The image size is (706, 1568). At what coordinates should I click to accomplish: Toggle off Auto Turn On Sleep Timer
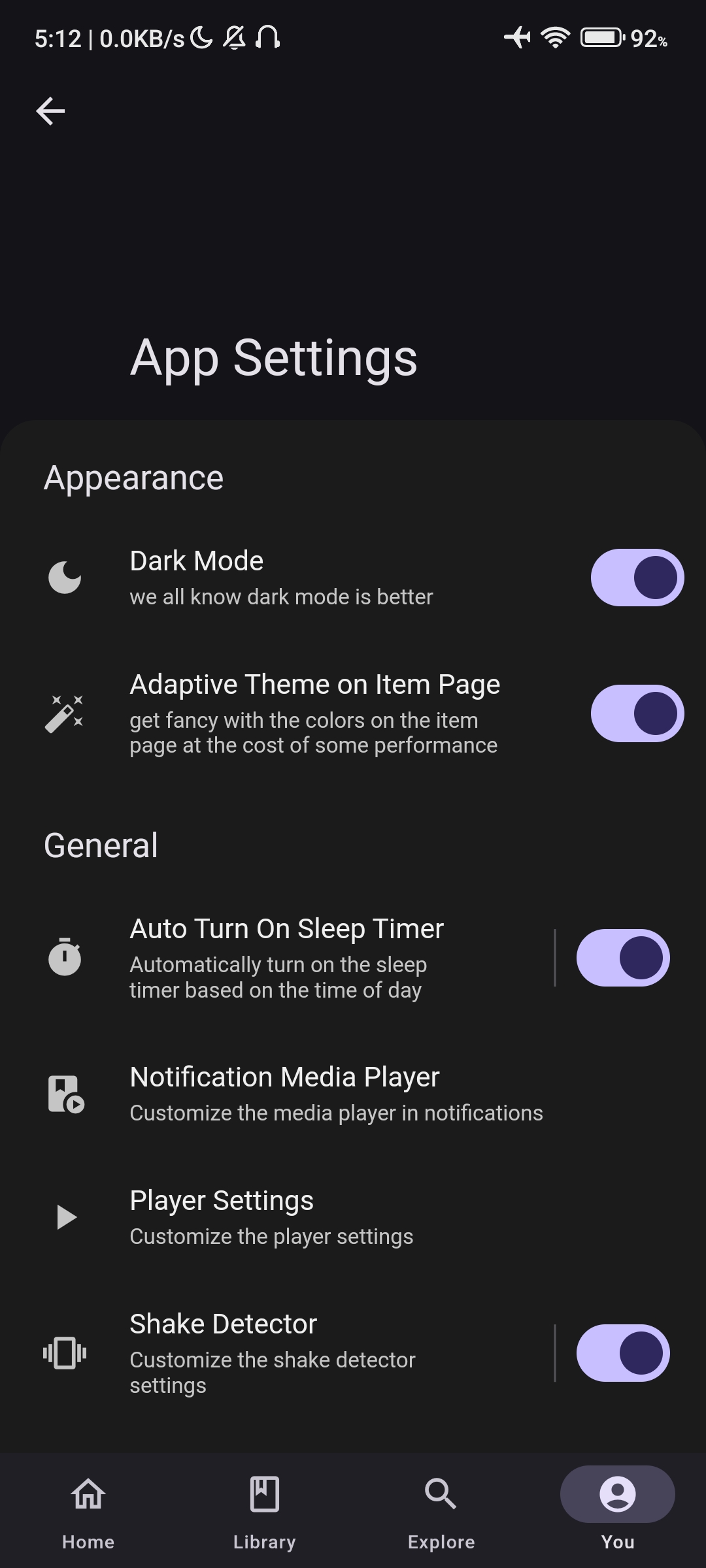click(622, 958)
